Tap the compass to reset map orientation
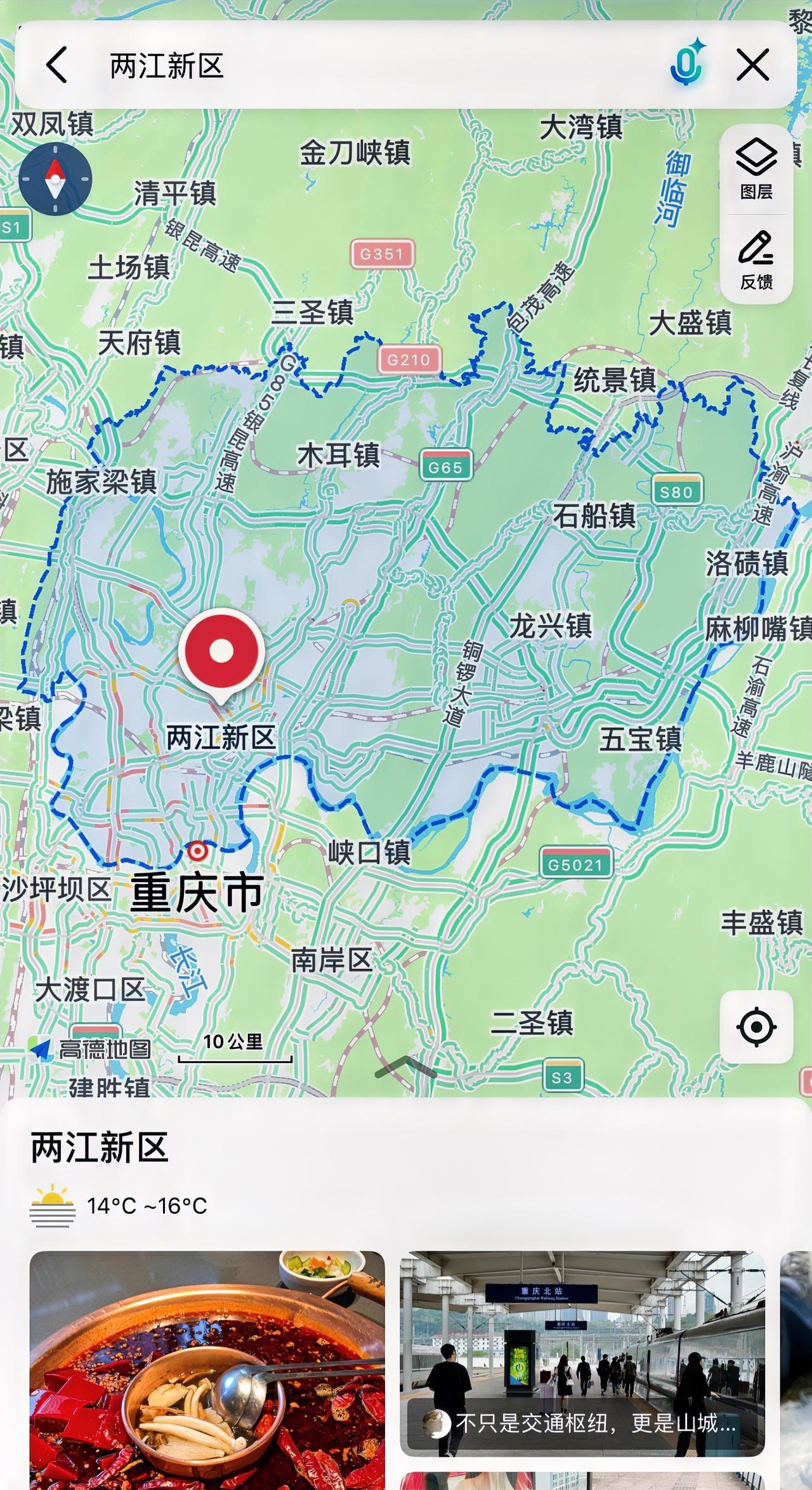This screenshot has width=812, height=1490. [x=56, y=178]
